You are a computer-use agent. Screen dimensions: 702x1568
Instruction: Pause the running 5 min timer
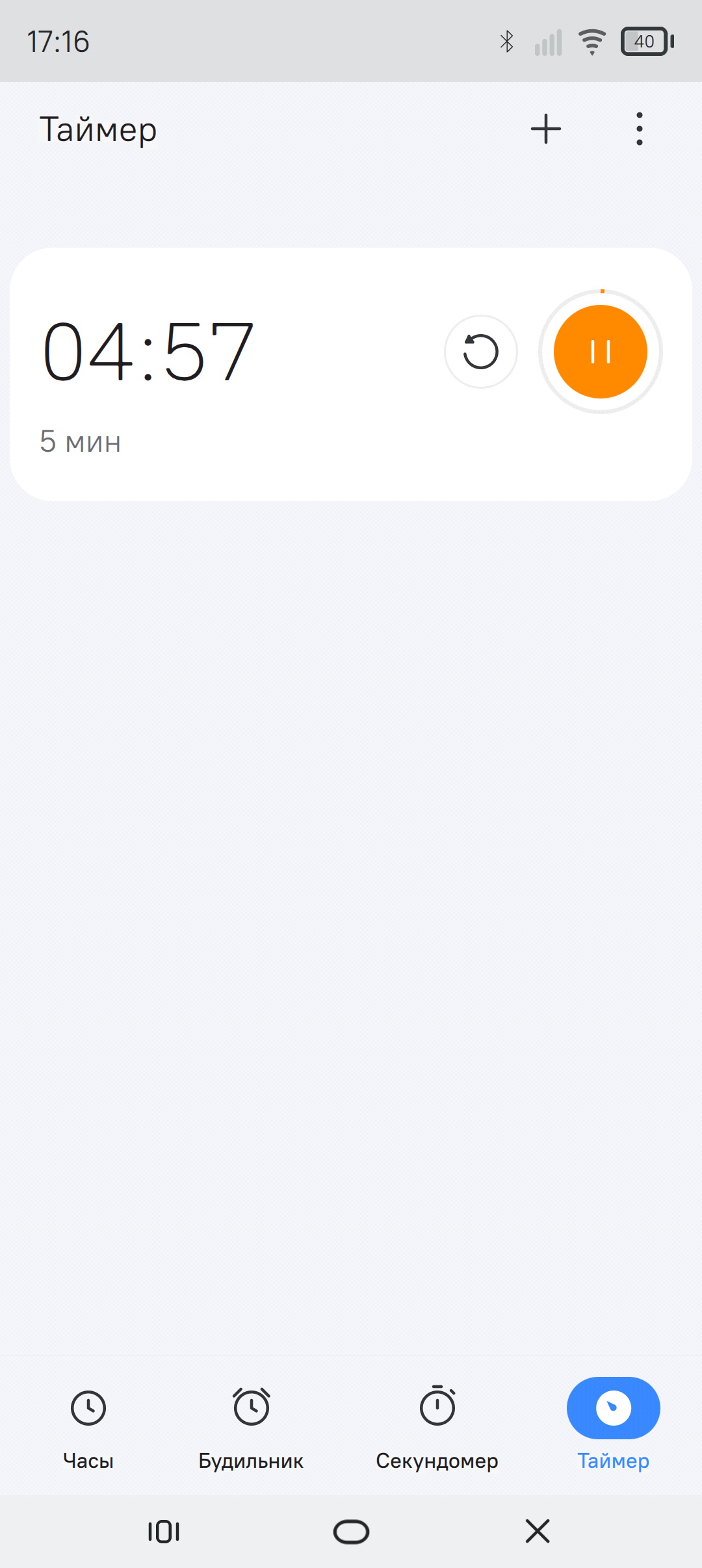601,352
